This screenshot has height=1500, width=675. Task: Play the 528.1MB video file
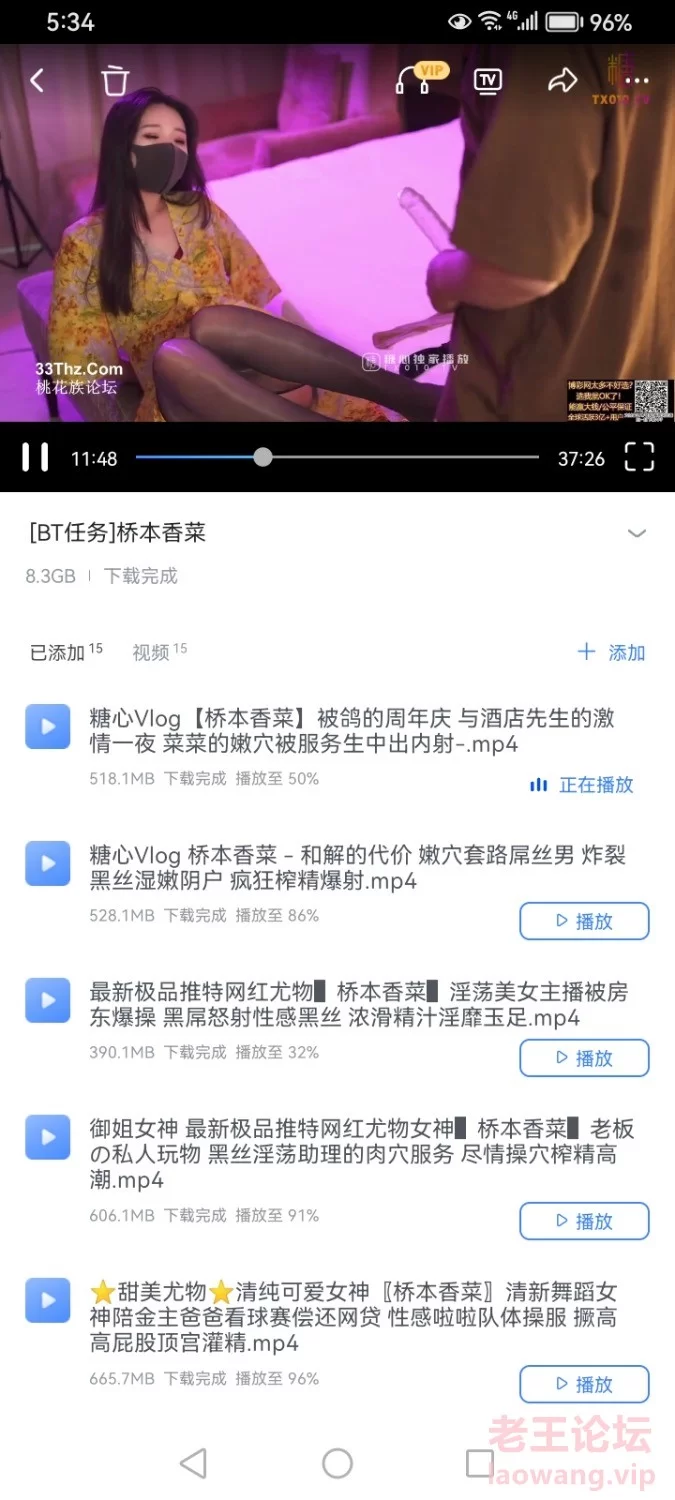click(584, 921)
